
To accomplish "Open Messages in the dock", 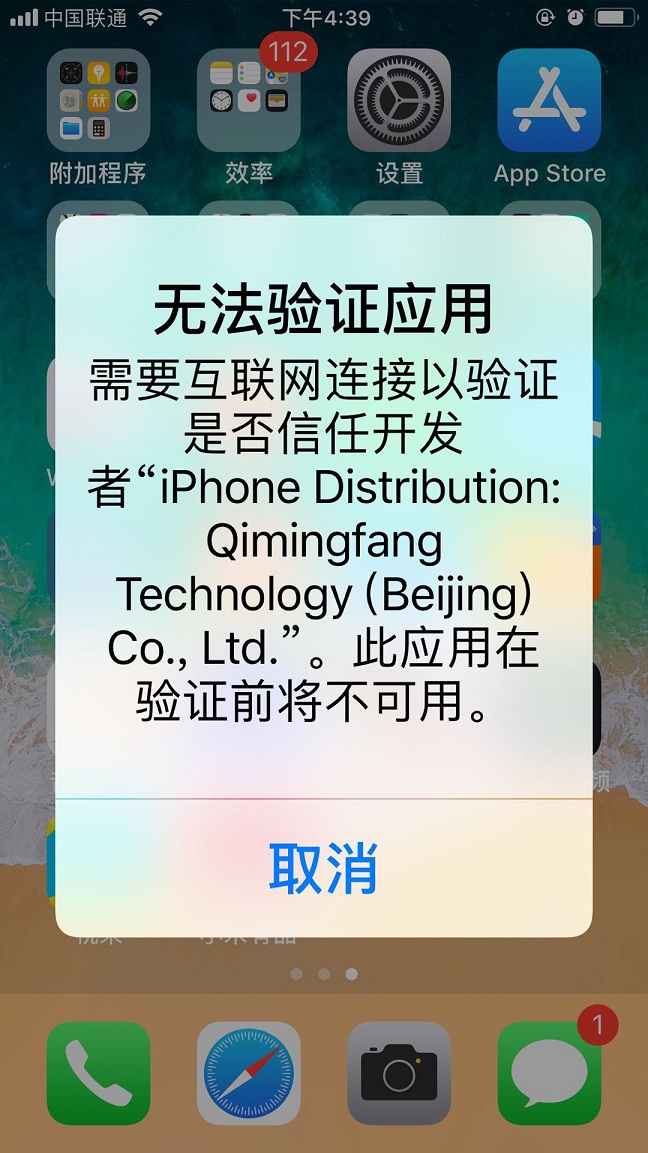I will pos(549,1073).
